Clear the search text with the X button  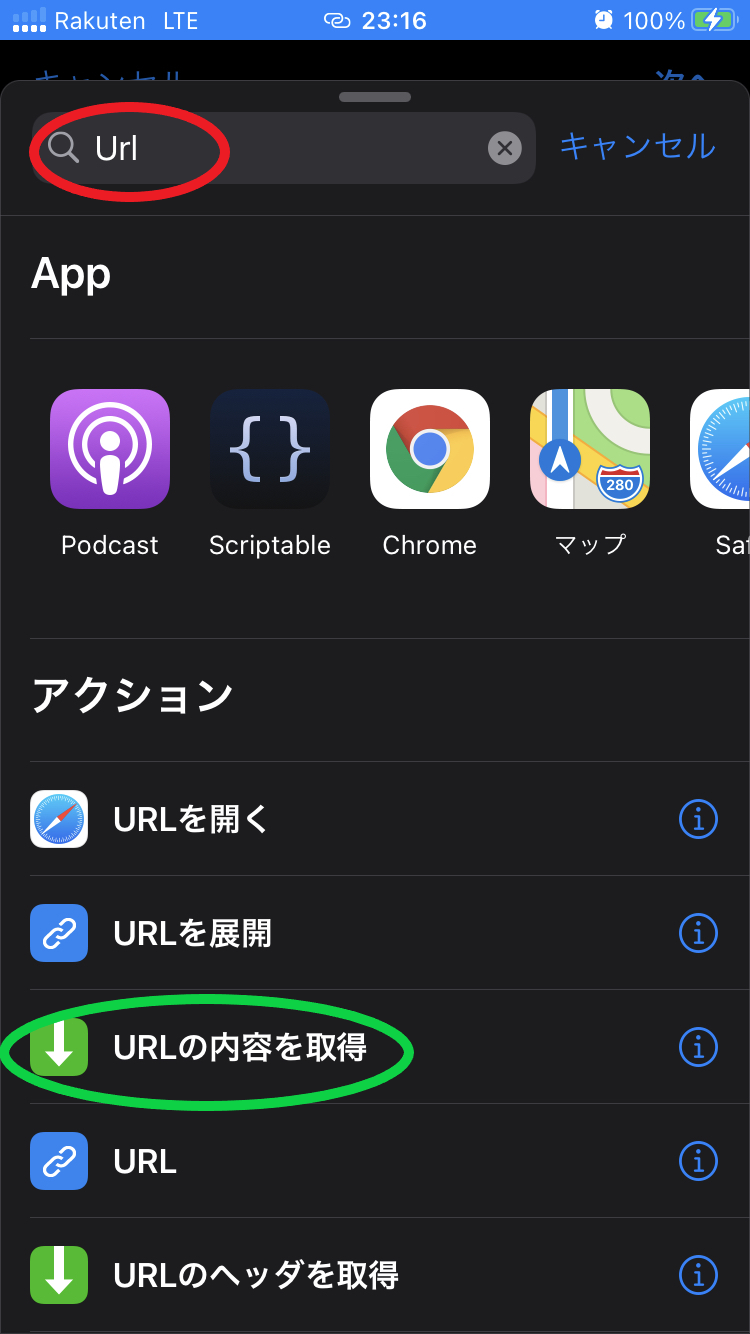tap(504, 149)
